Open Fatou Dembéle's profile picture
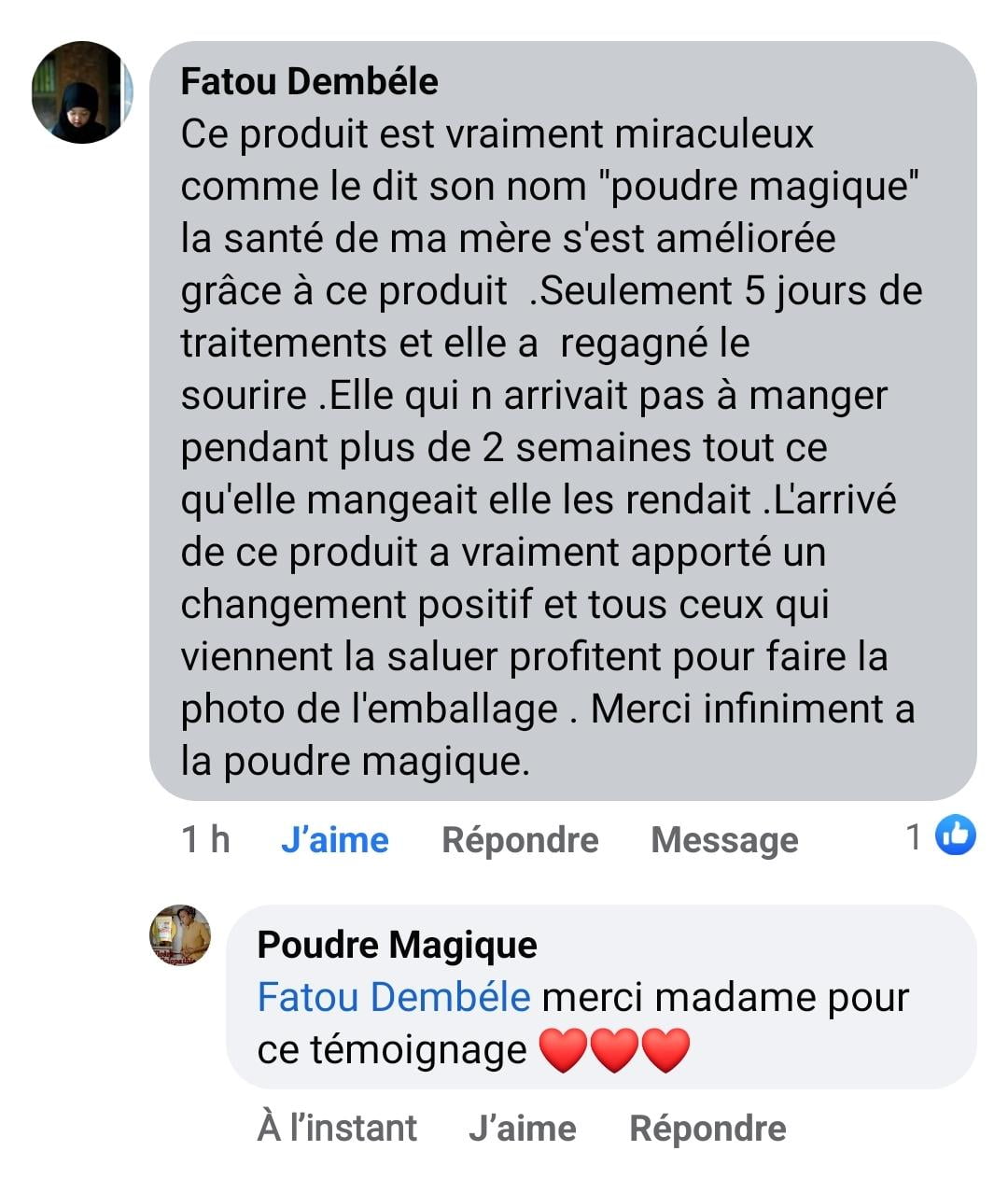Image resolution: width=1008 pixels, height=1179 pixels. pyautogui.click(x=82, y=92)
